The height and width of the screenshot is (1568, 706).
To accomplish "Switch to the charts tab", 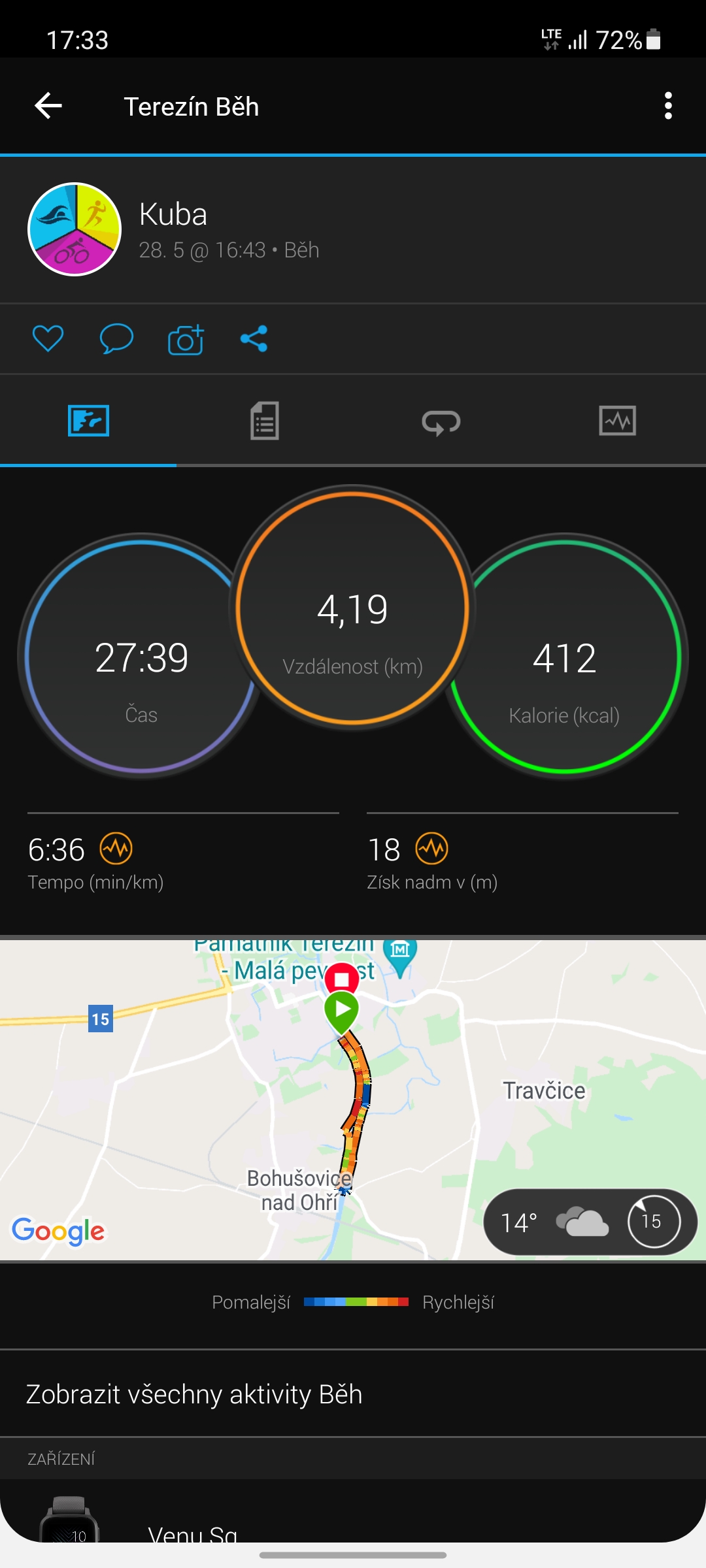I will coord(618,421).
